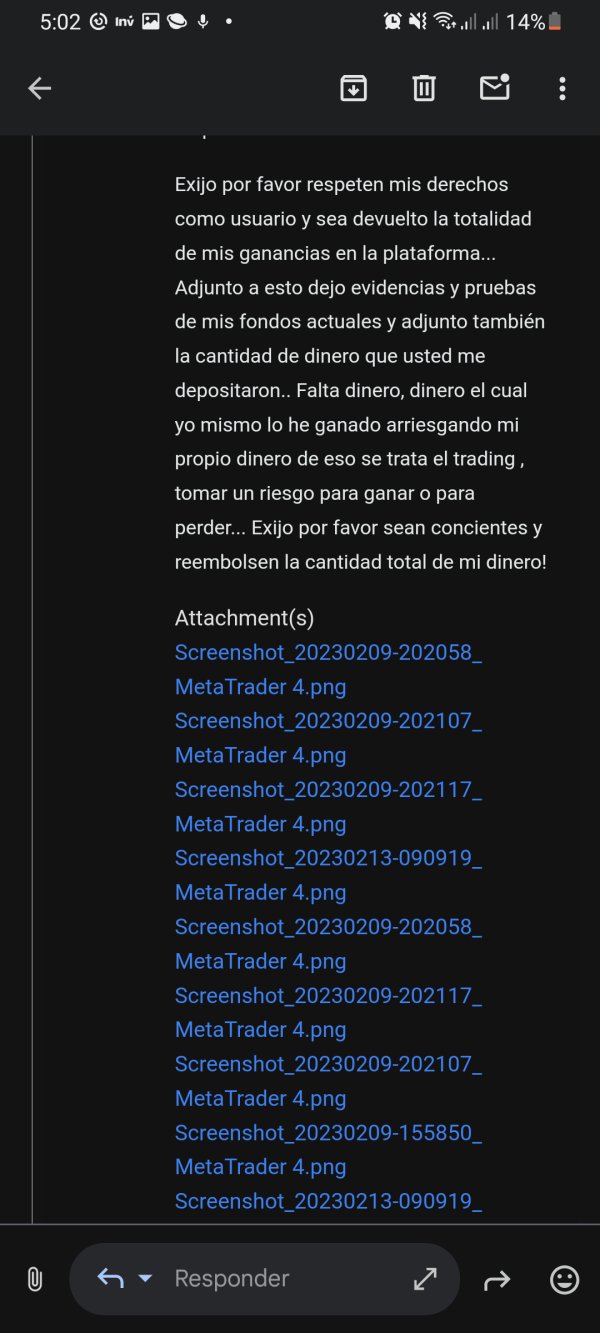The image size is (600, 1333).
Task: Archive this email
Action: (x=353, y=88)
